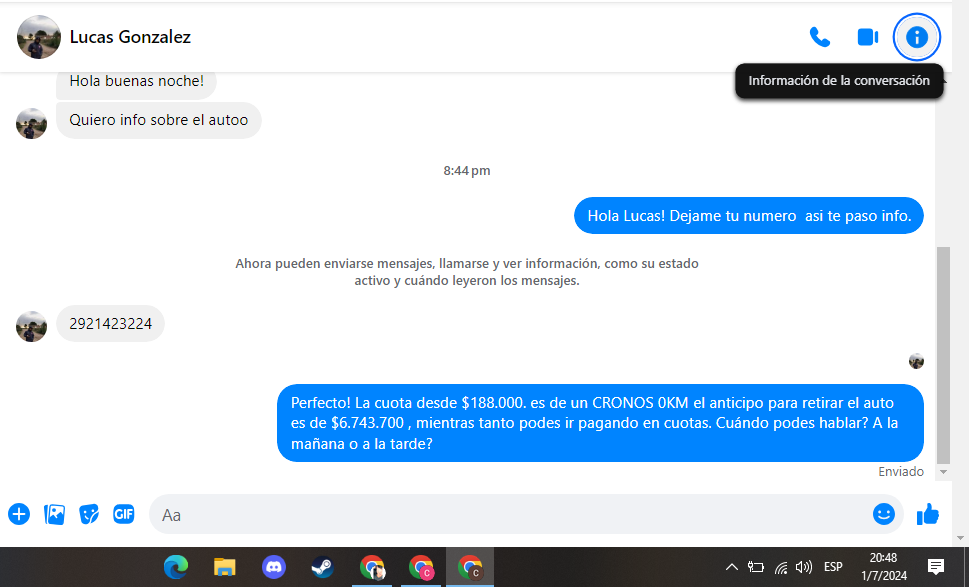Open the plus menu for more actions
969x587 pixels.
click(19, 514)
